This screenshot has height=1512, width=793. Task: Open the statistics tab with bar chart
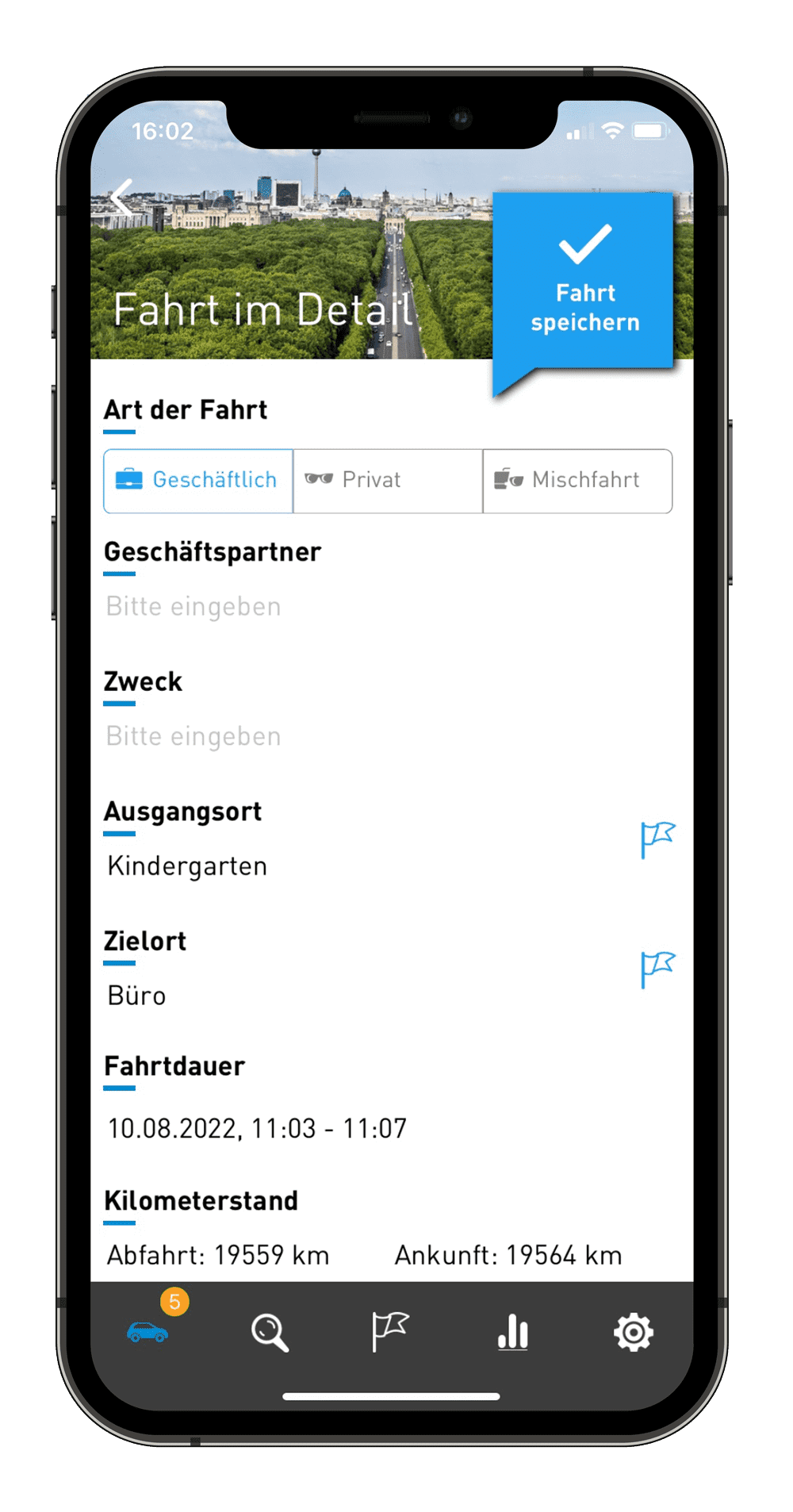[513, 1332]
